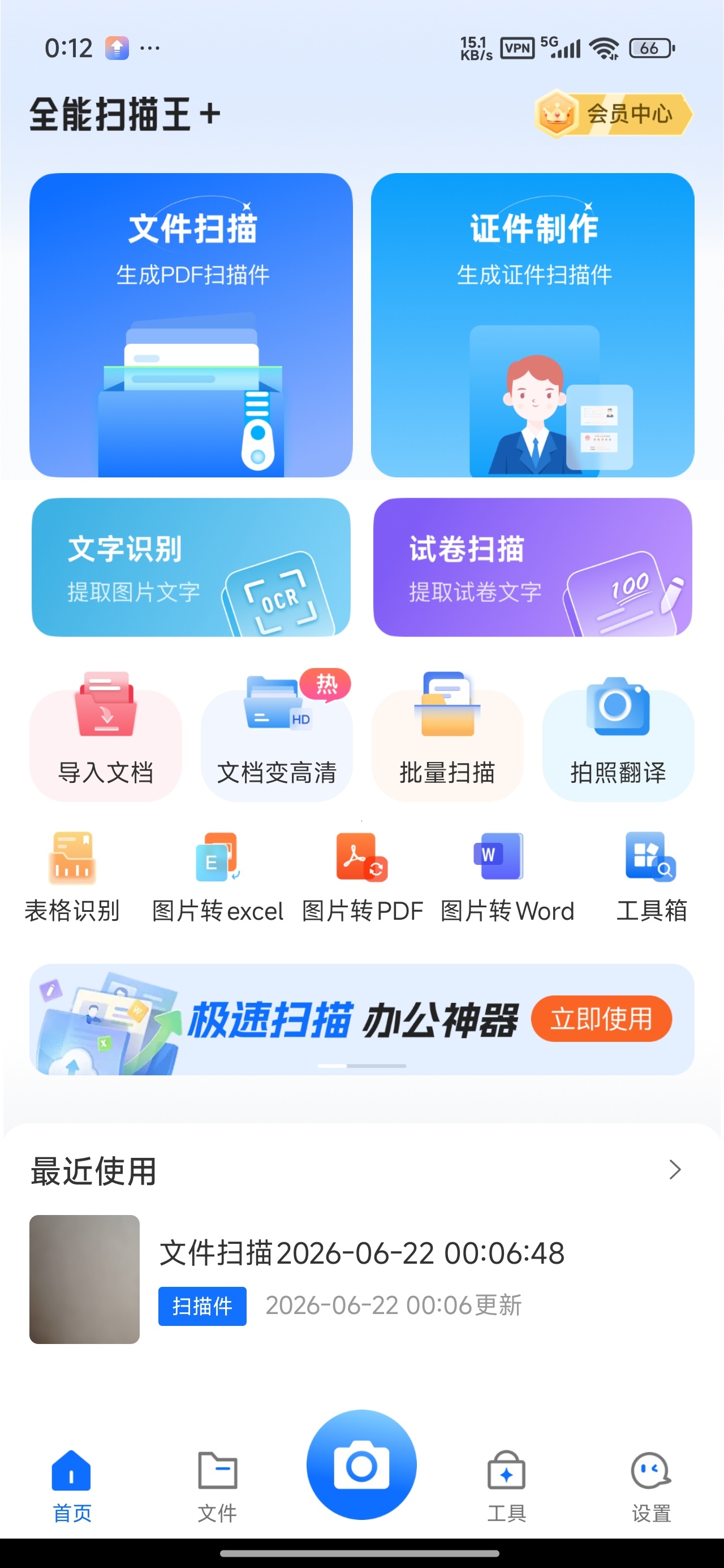The image size is (724, 1568).
Task: Open the 证件制作 card
Action: click(x=532, y=325)
